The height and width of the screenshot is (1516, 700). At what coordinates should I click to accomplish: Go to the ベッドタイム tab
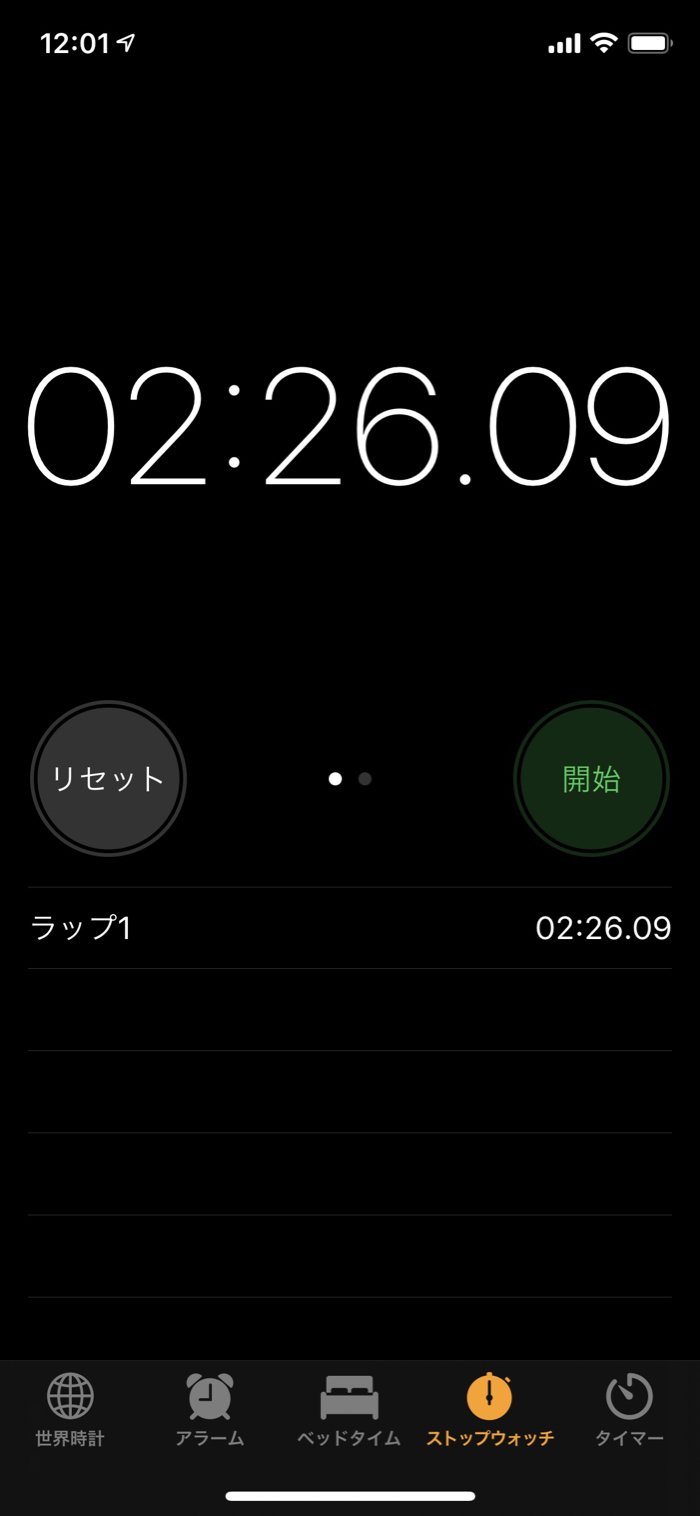click(349, 1410)
